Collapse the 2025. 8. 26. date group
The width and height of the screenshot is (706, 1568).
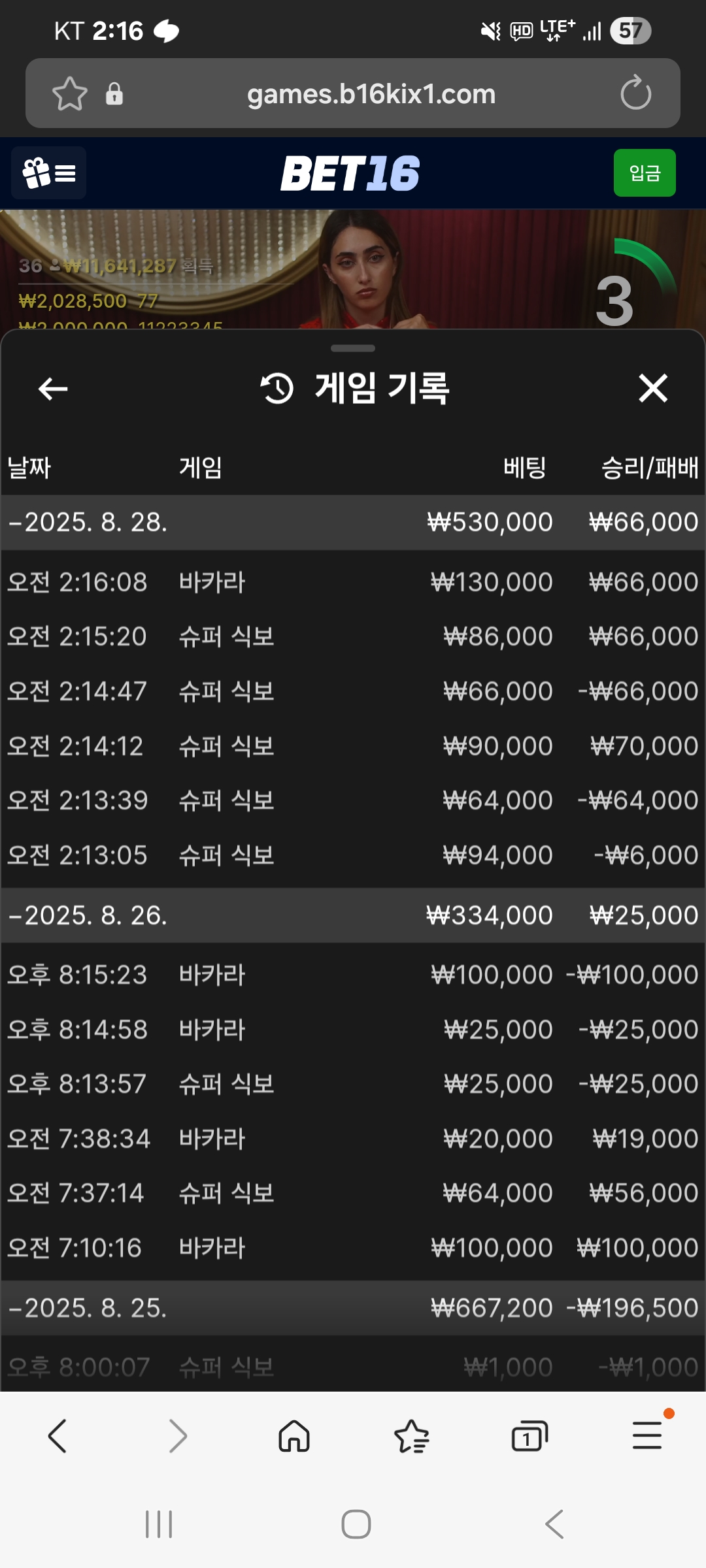coord(353,915)
